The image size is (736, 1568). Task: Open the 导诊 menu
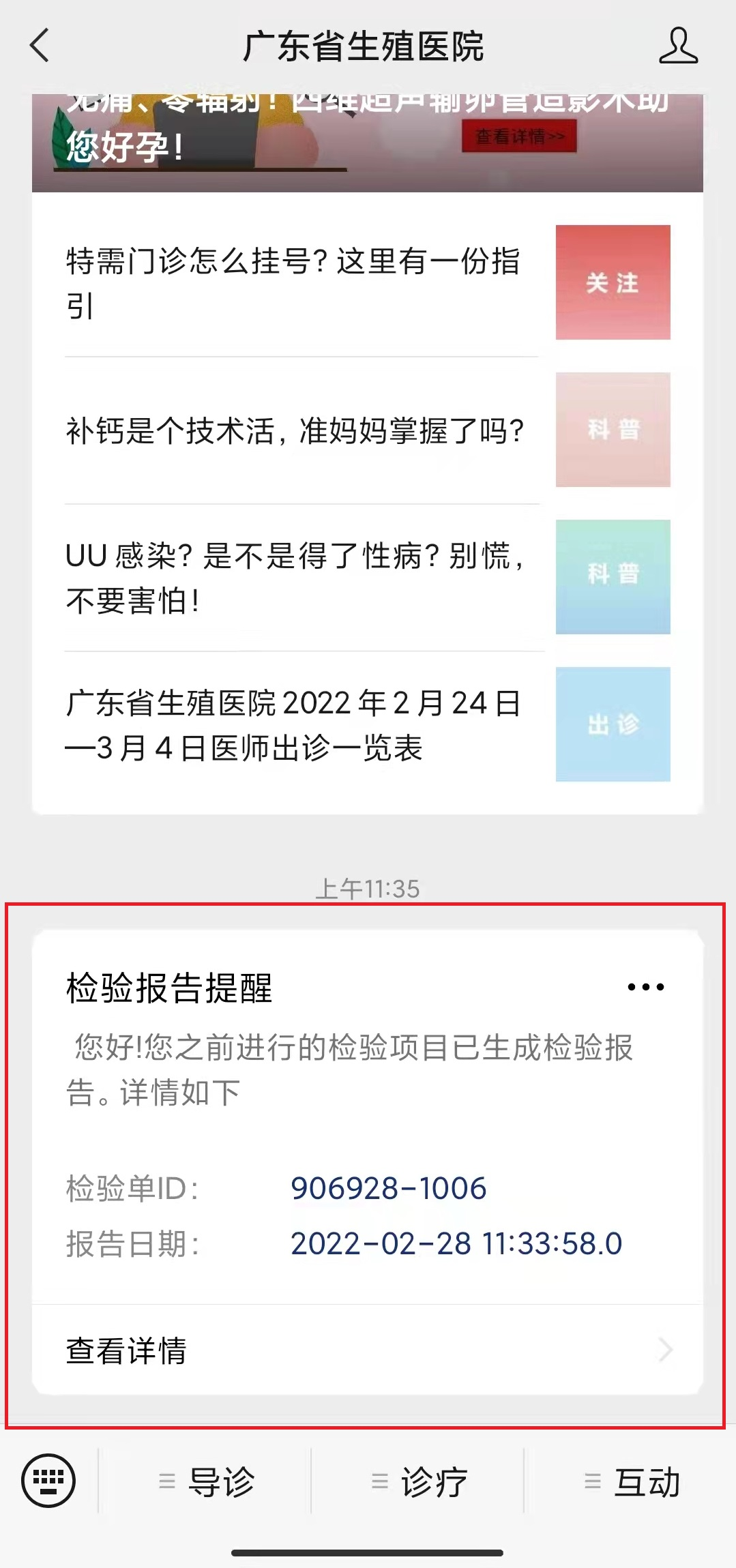click(x=206, y=1481)
